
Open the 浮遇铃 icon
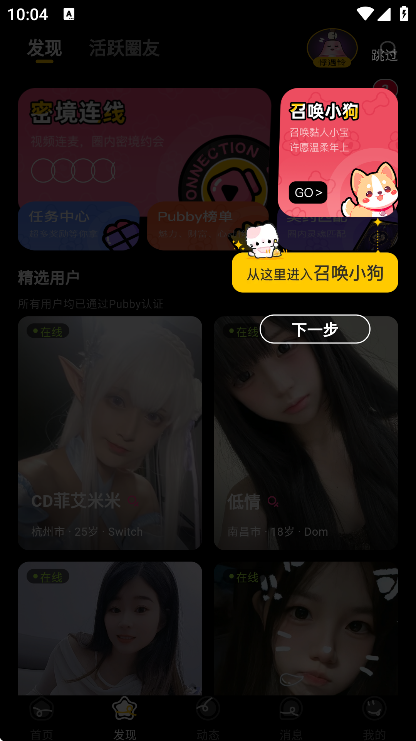(x=332, y=48)
